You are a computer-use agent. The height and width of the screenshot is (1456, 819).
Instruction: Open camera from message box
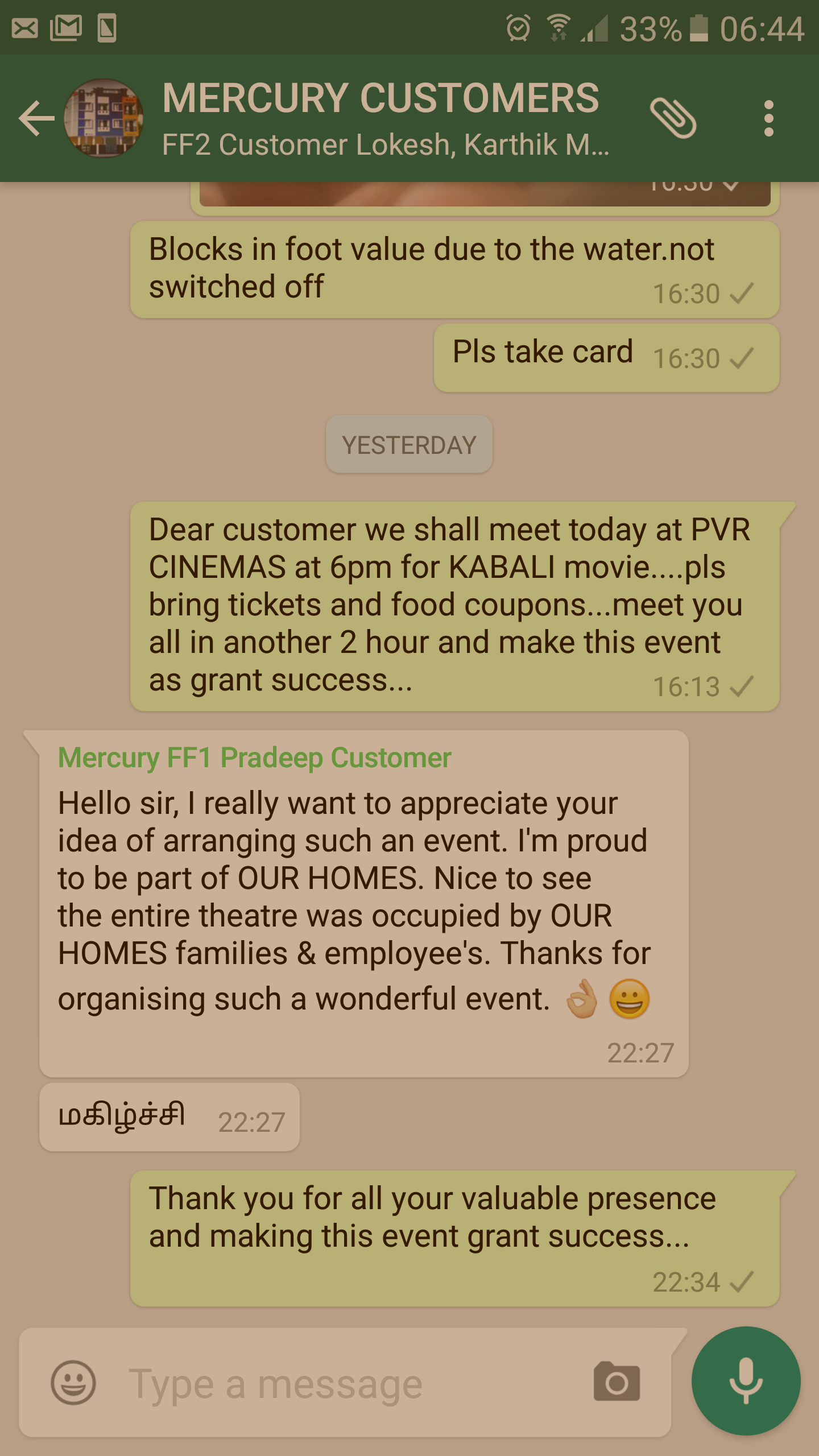click(617, 1382)
